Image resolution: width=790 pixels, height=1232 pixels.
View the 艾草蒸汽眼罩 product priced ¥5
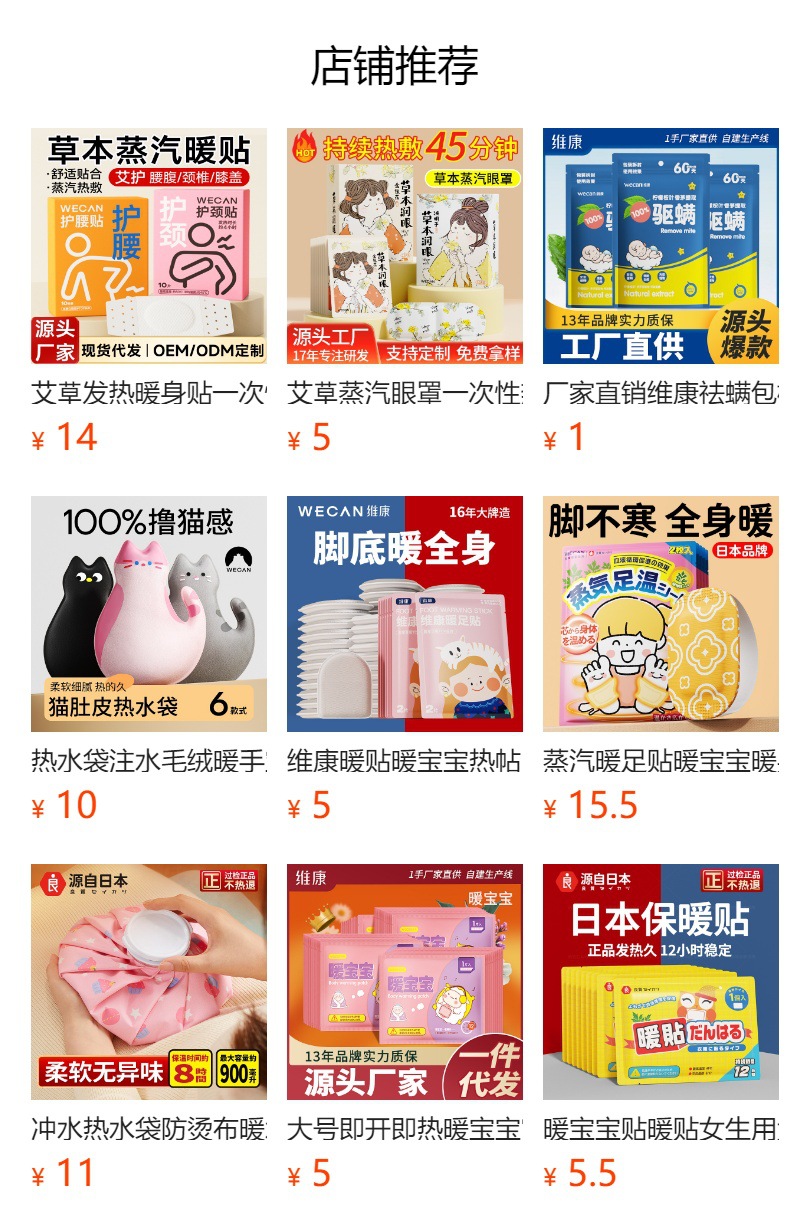coord(404,246)
